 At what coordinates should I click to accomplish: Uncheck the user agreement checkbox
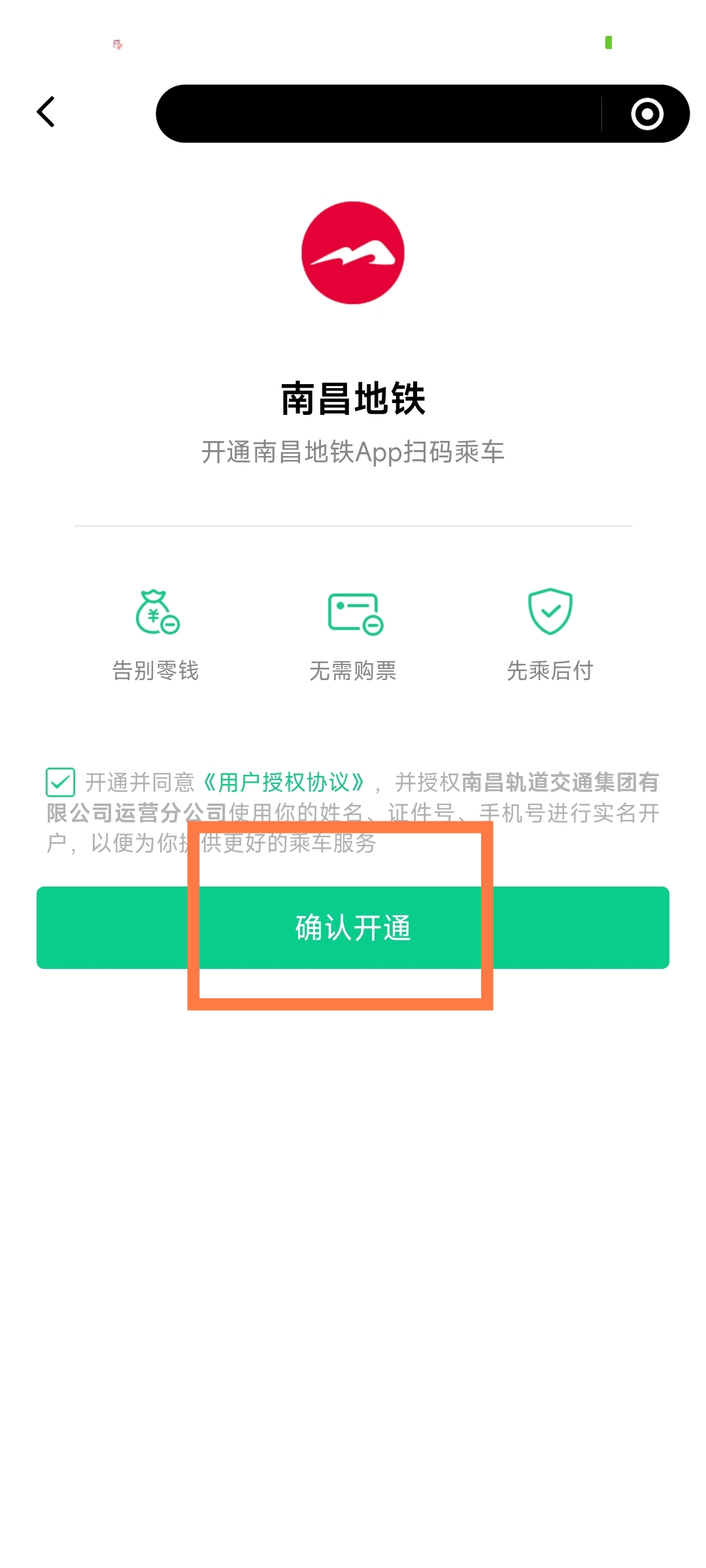(x=60, y=782)
